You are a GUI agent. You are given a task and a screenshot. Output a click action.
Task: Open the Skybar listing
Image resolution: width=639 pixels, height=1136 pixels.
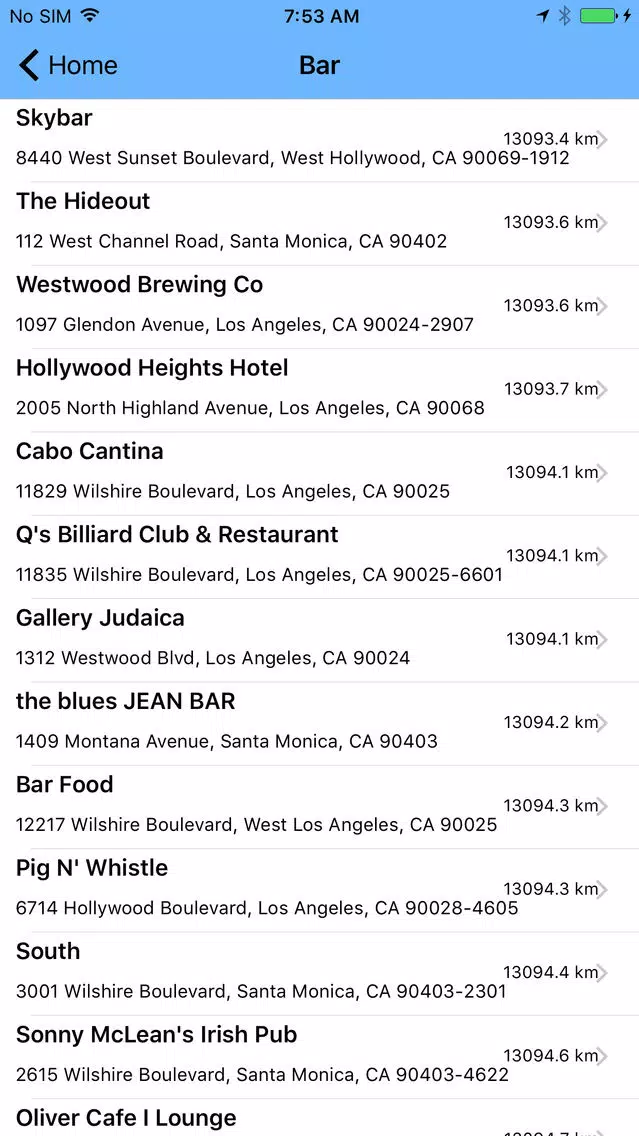(x=320, y=141)
